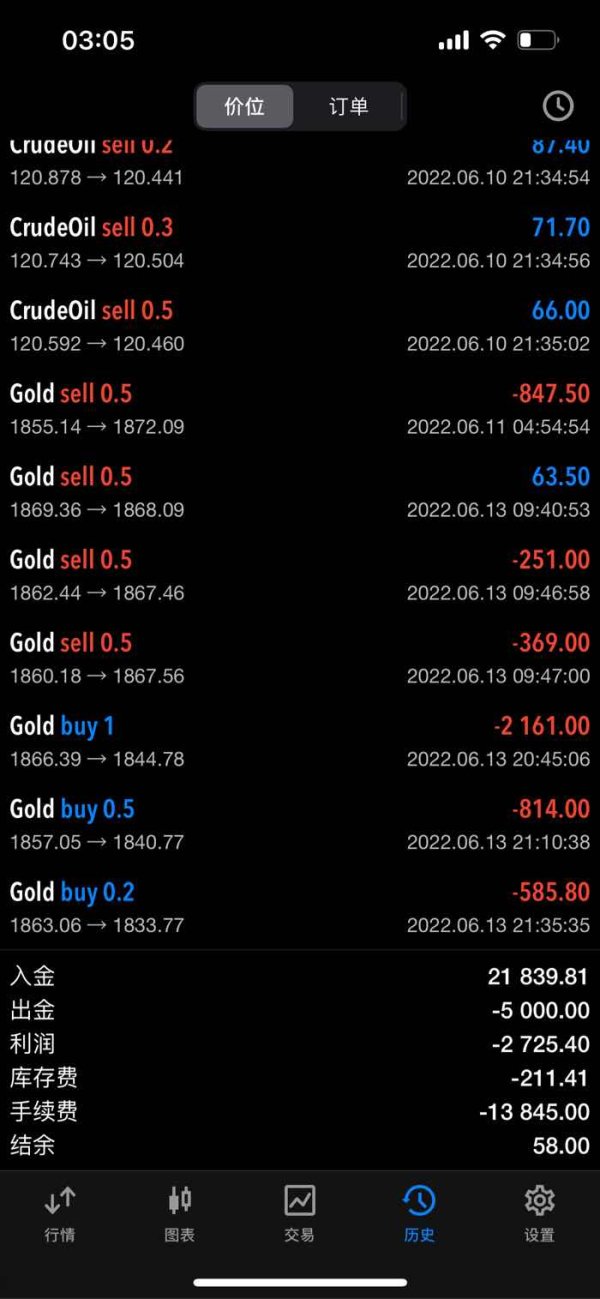Open the clock date range filter
The image size is (600, 1299).
coord(557,106)
